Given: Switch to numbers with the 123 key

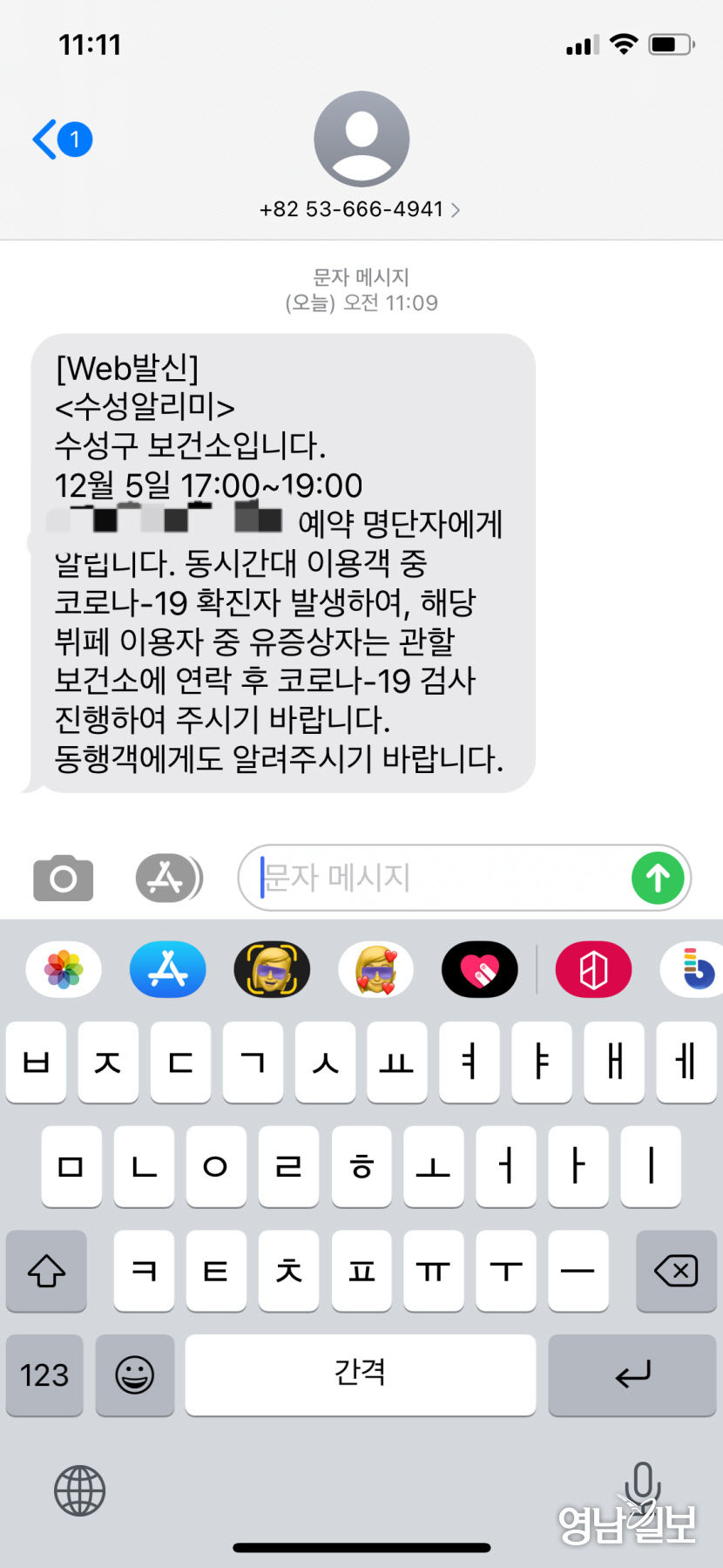Looking at the screenshot, I should click(x=44, y=1375).
